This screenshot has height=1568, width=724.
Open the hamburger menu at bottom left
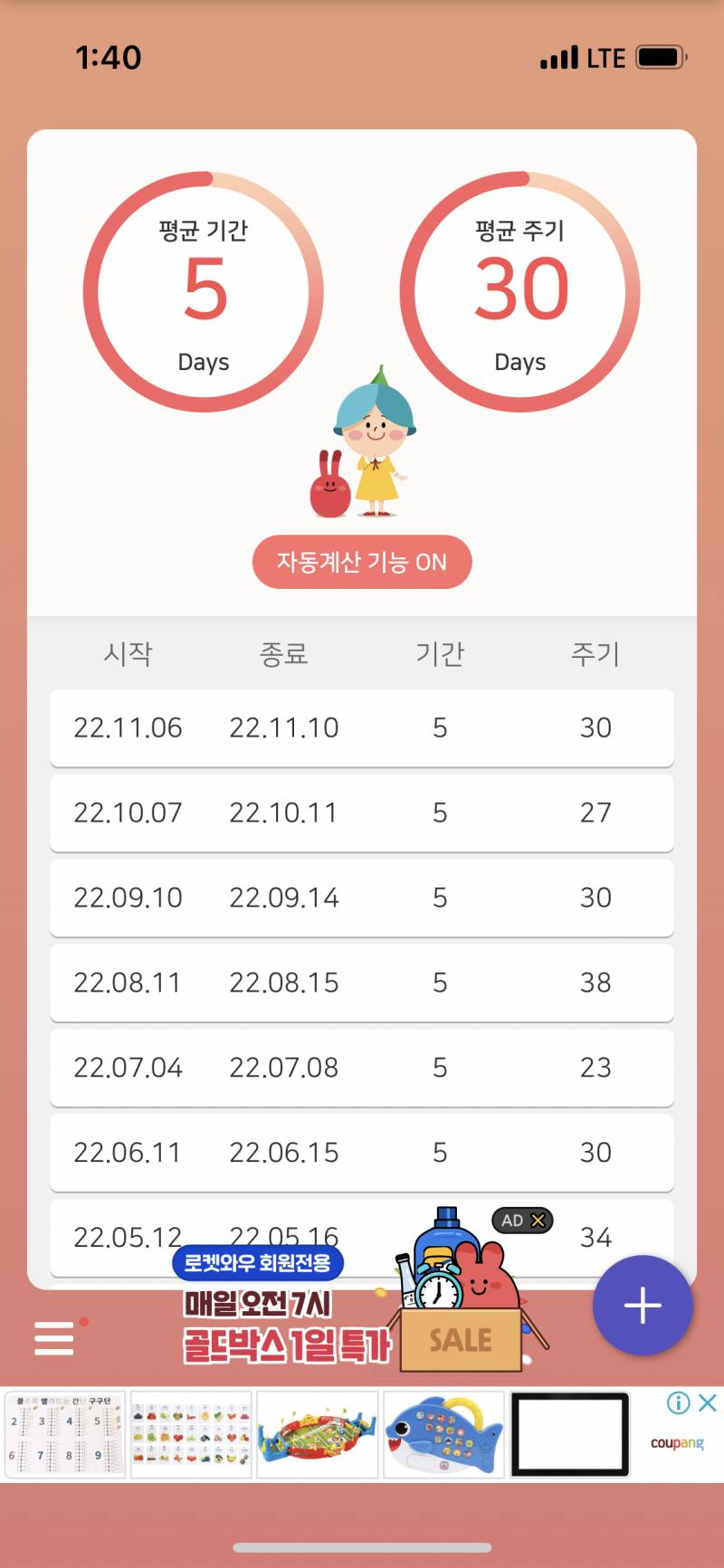pyautogui.click(x=52, y=1337)
